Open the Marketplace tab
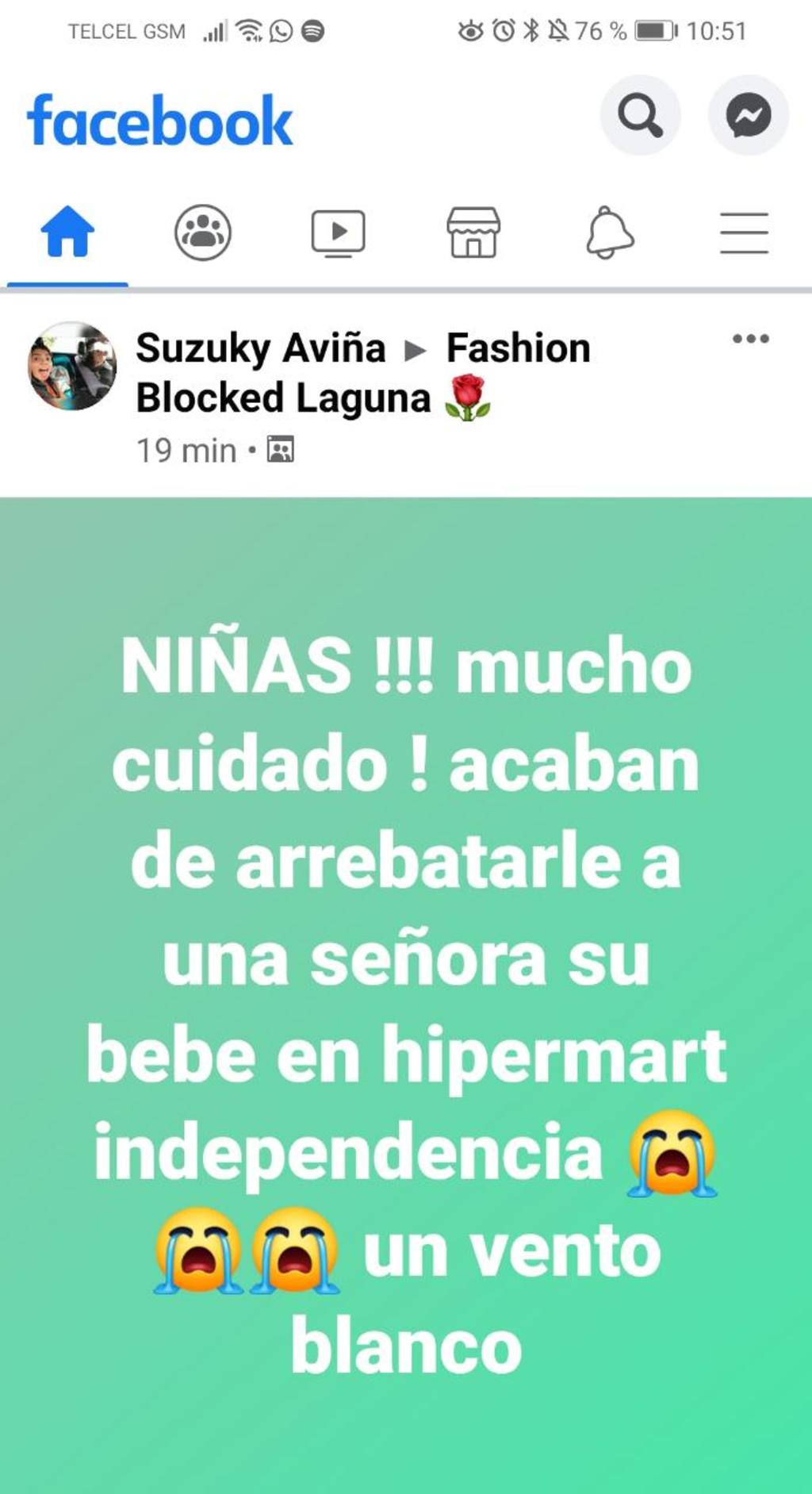The image size is (812, 1494). click(473, 232)
